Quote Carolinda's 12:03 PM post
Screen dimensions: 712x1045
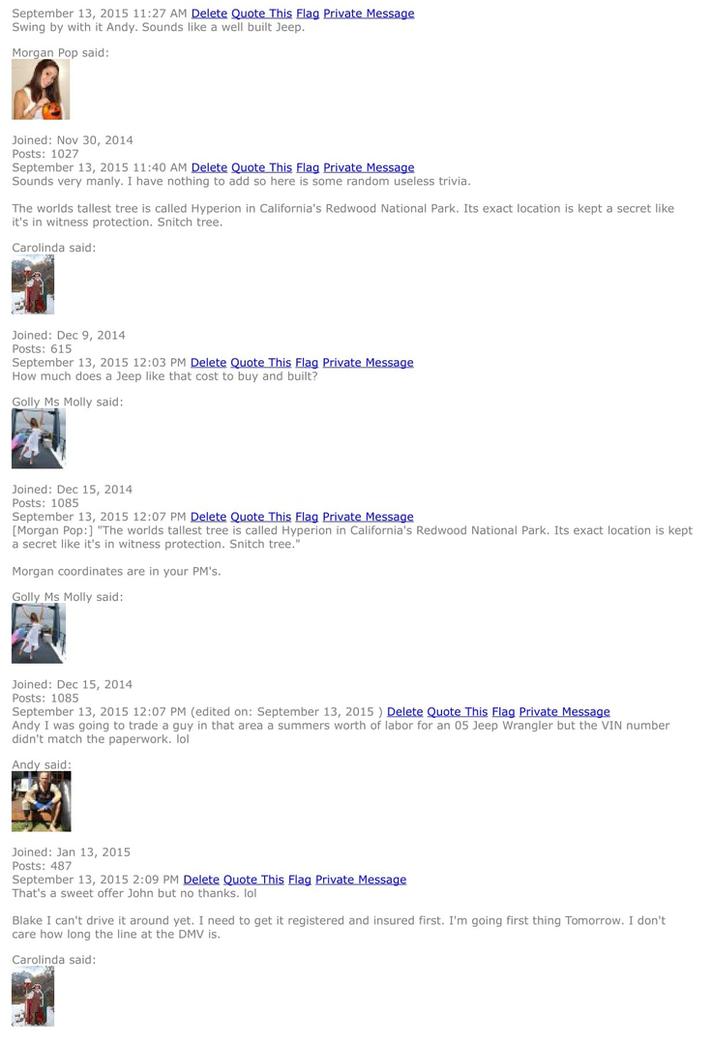260,362
